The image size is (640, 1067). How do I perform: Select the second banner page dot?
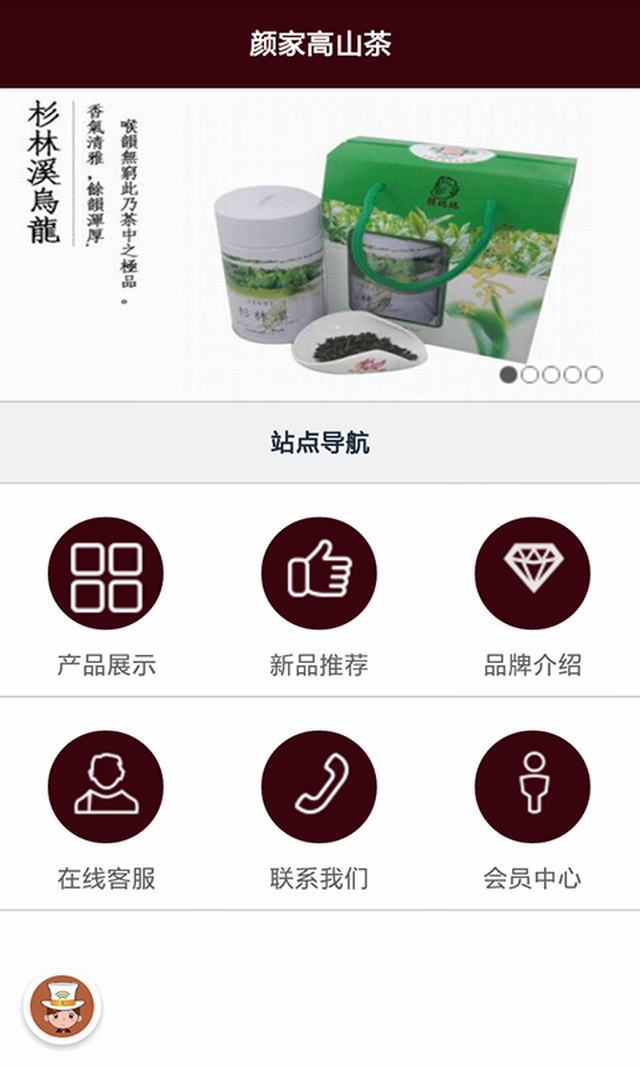[x=530, y=374]
